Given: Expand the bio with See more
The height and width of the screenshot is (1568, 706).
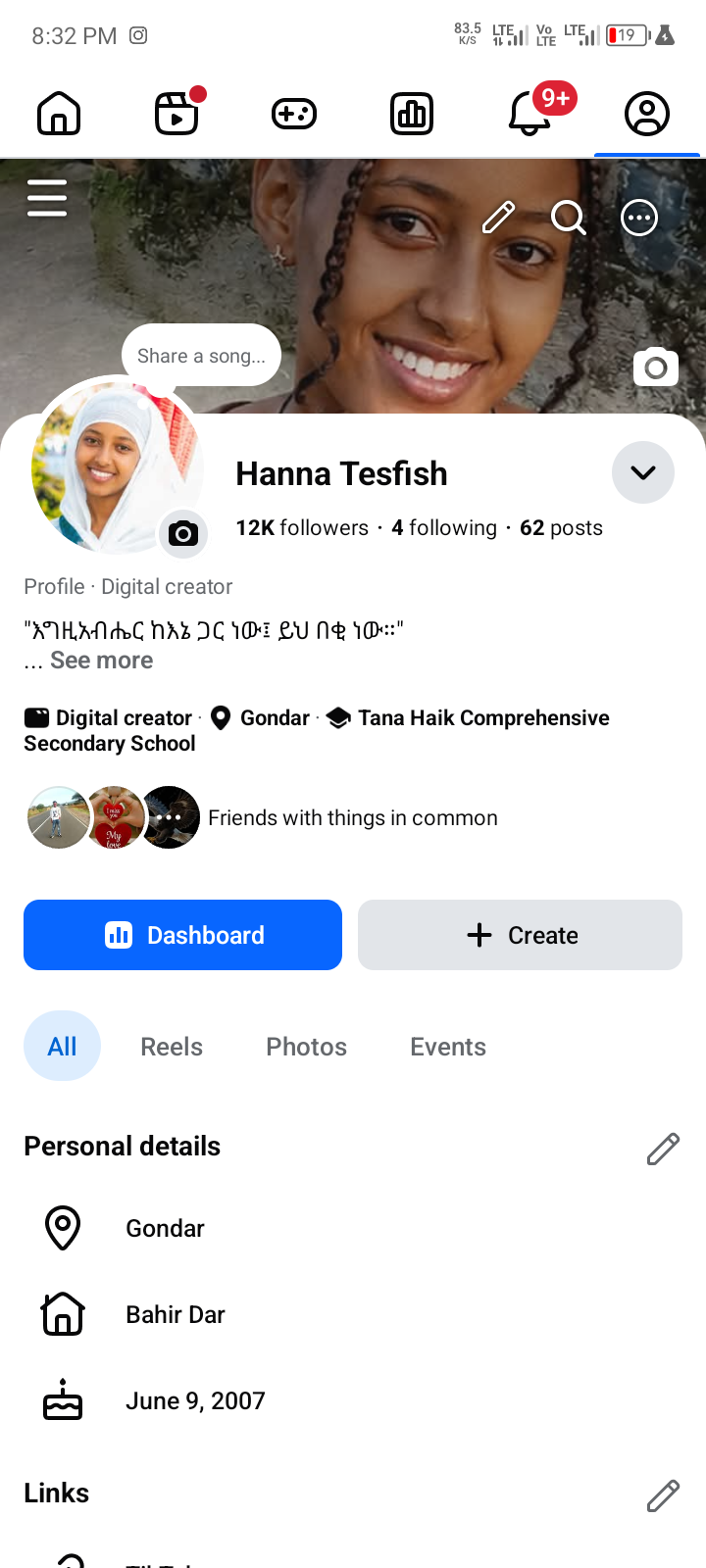Looking at the screenshot, I should tap(102, 661).
